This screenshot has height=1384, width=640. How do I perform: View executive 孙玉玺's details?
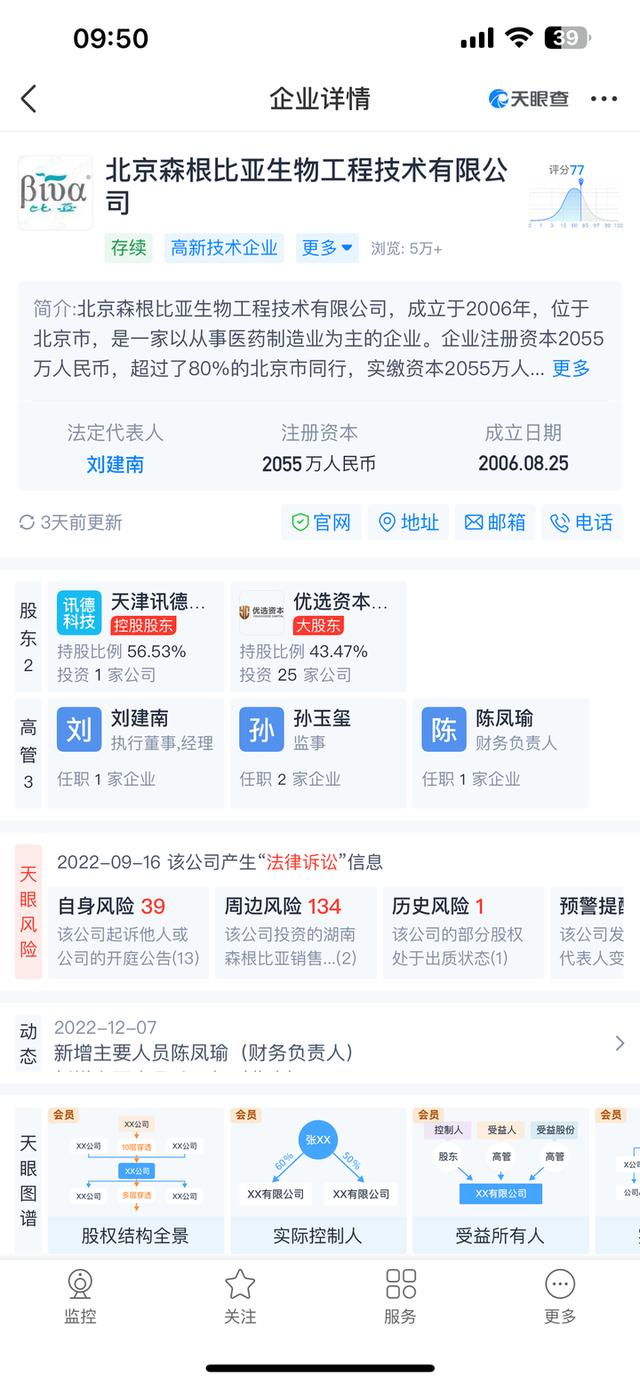pyautogui.click(x=317, y=752)
